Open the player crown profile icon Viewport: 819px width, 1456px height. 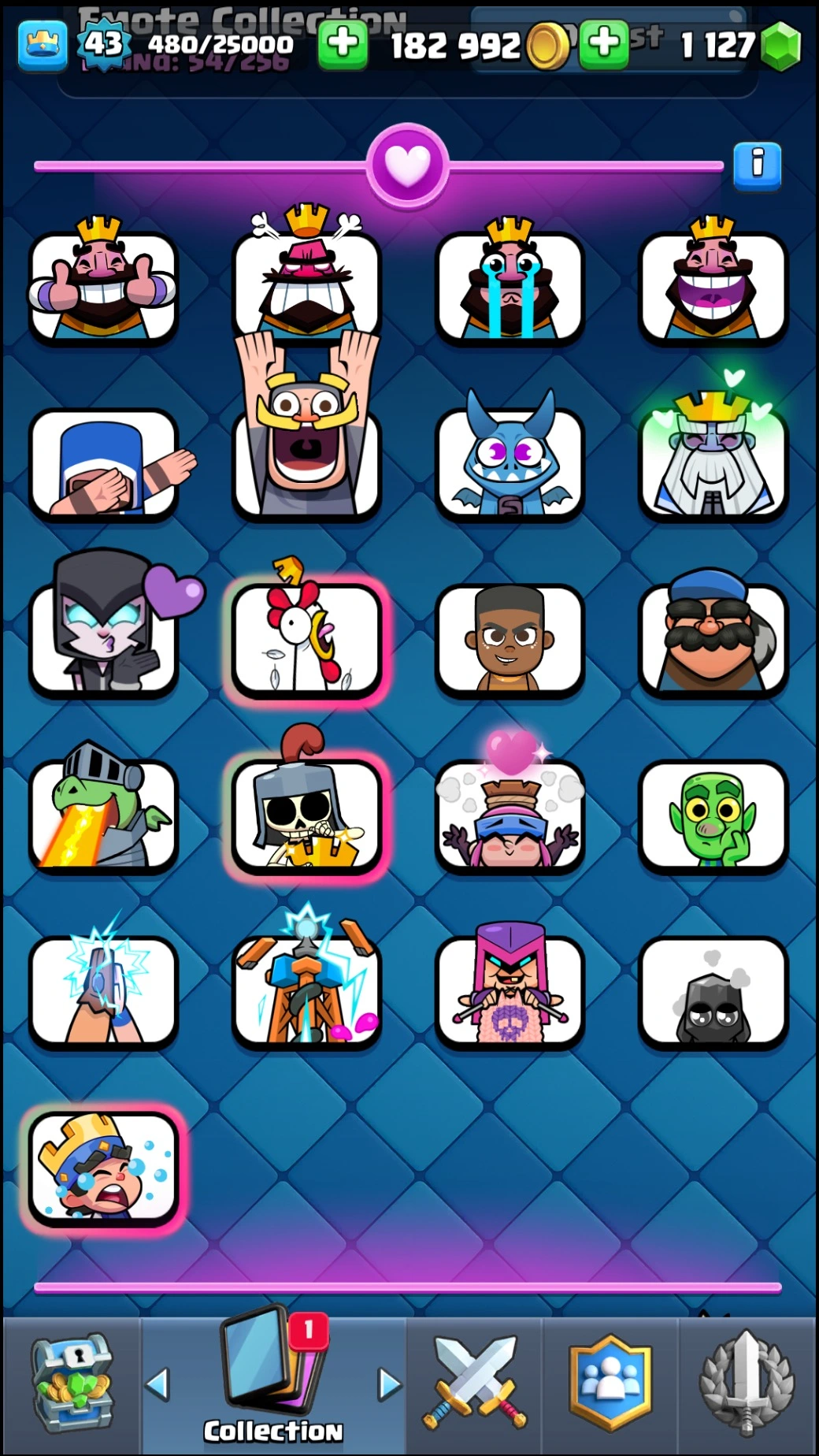click(x=43, y=45)
